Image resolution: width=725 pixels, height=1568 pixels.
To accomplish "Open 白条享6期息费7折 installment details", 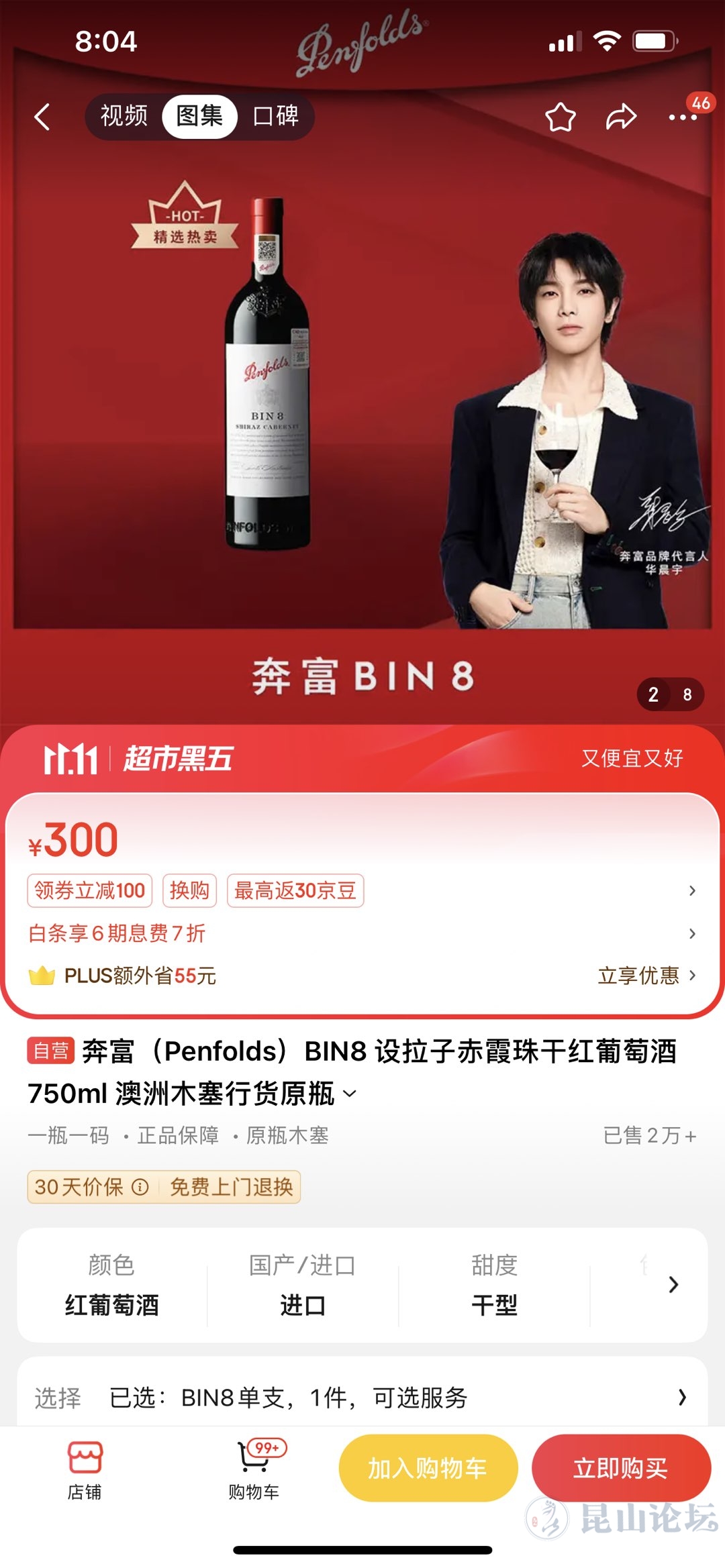I will (x=117, y=933).
